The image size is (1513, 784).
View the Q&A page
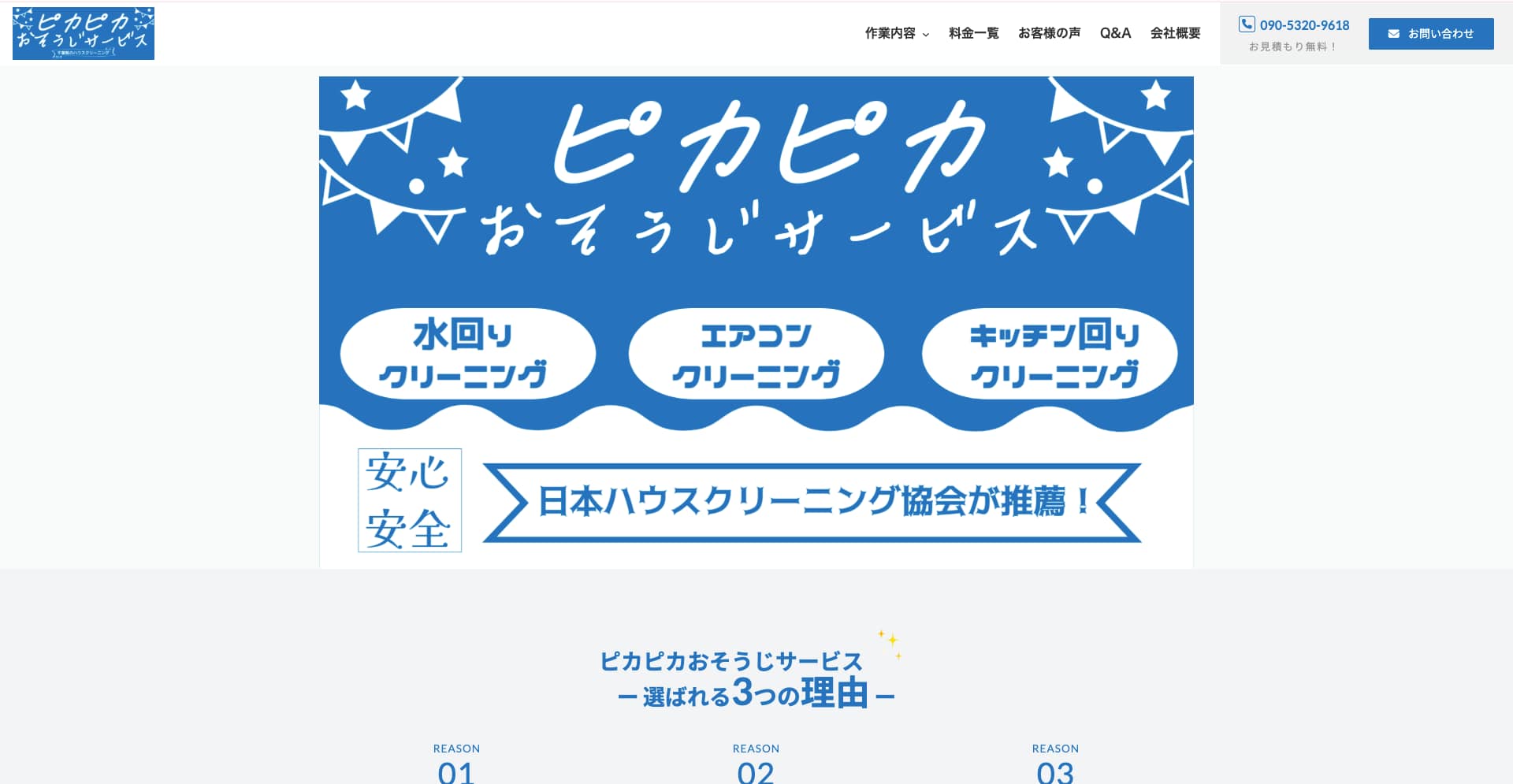(x=1115, y=33)
